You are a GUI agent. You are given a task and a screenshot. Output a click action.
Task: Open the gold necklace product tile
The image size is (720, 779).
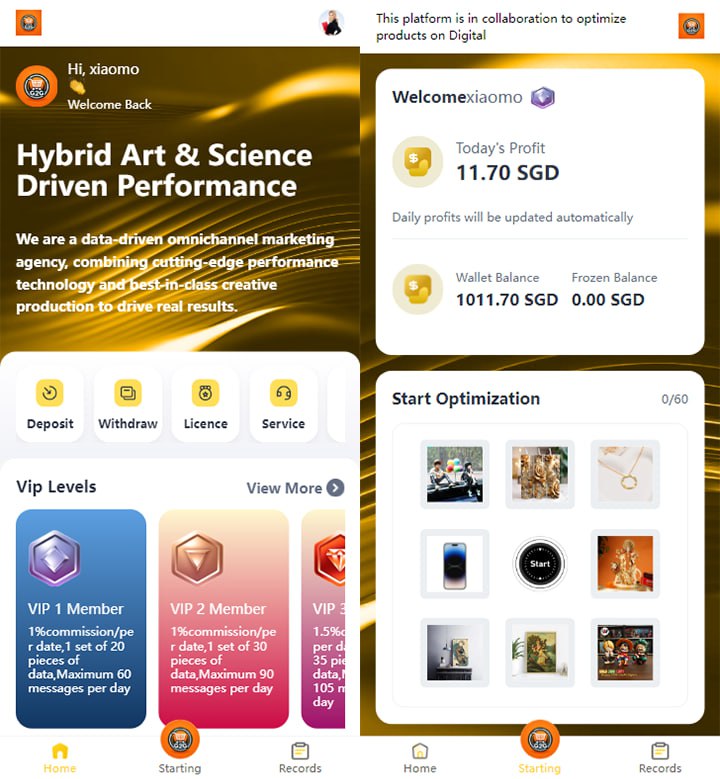pos(625,474)
